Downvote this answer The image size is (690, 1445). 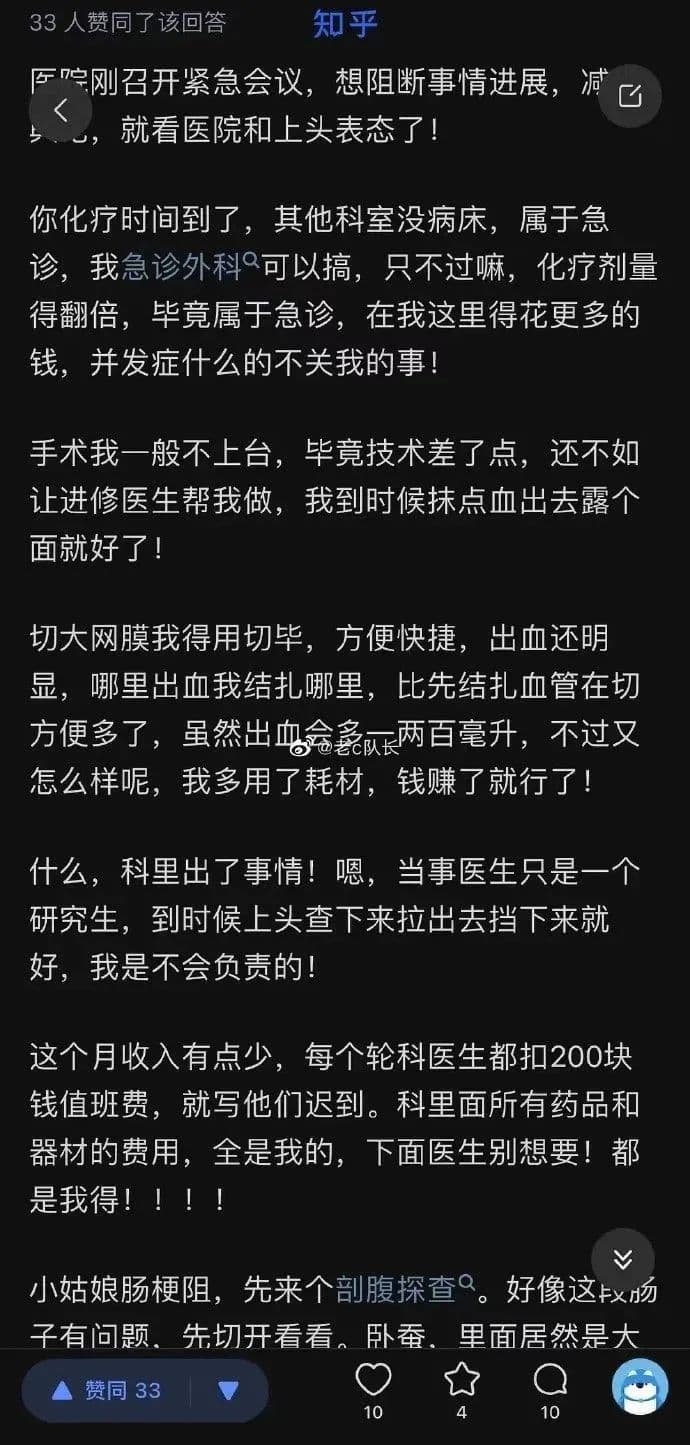click(x=228, y=1390)
